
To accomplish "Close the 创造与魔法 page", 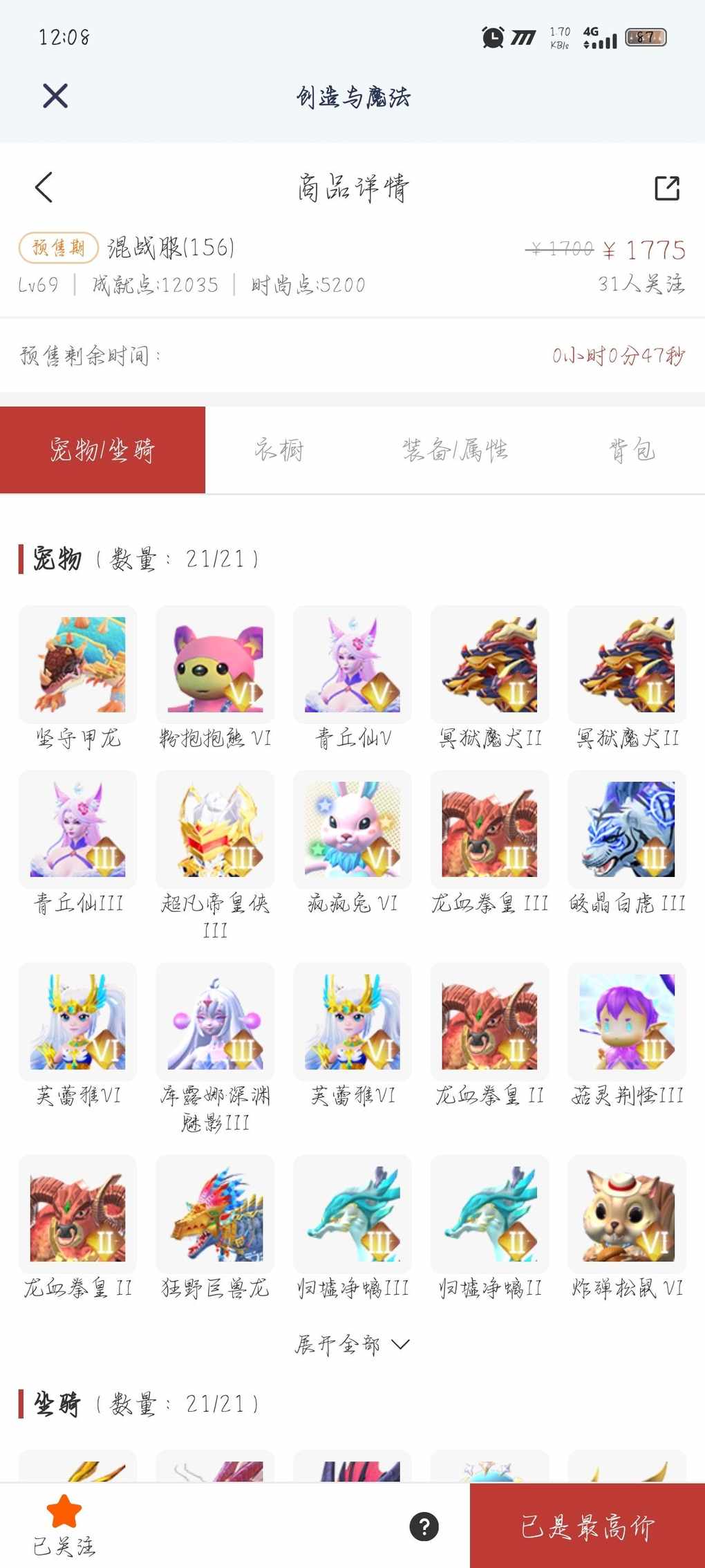I will [55, 96].
